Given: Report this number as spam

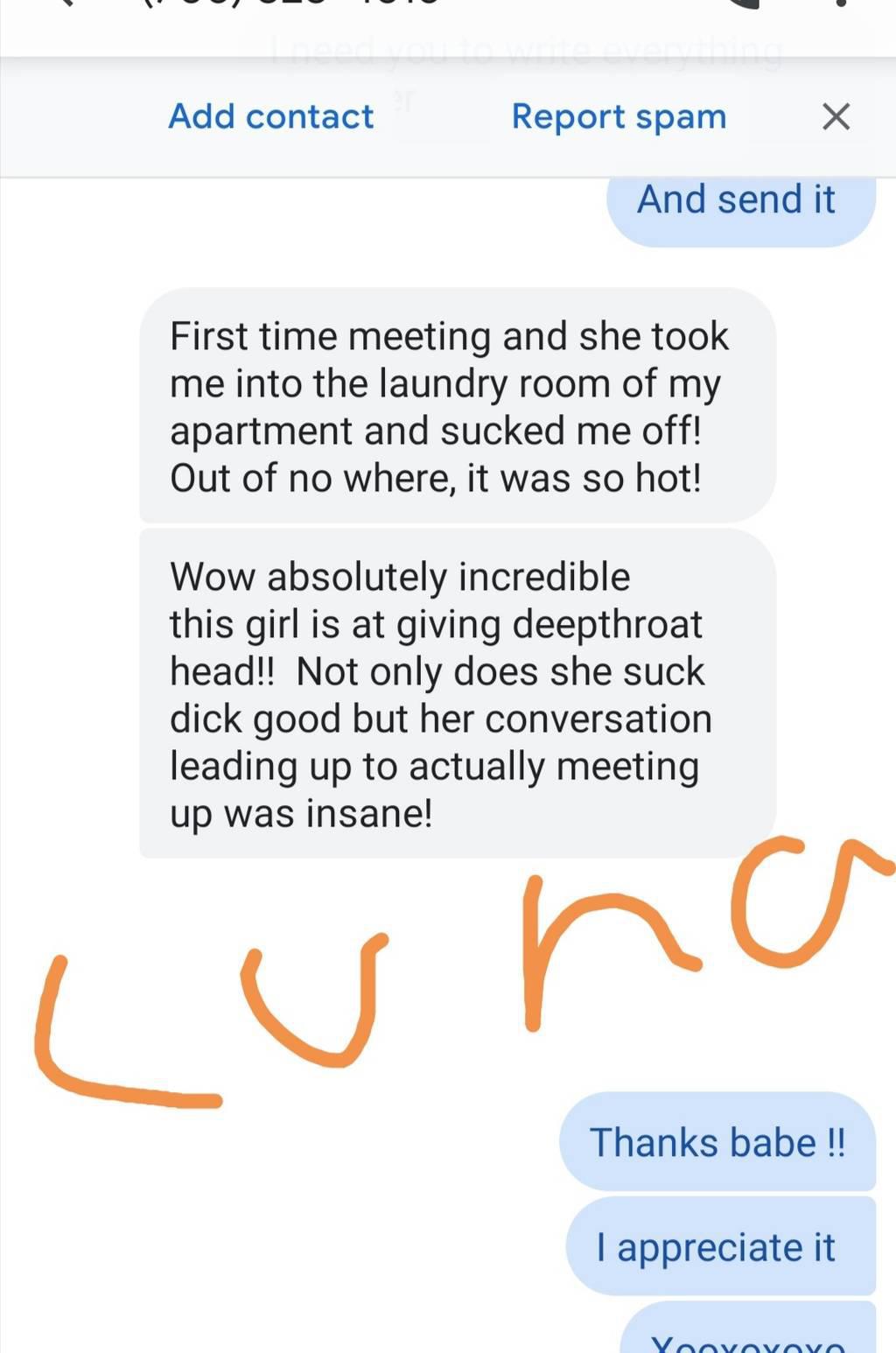Looking at the screenshot, I should click(619, 116).
